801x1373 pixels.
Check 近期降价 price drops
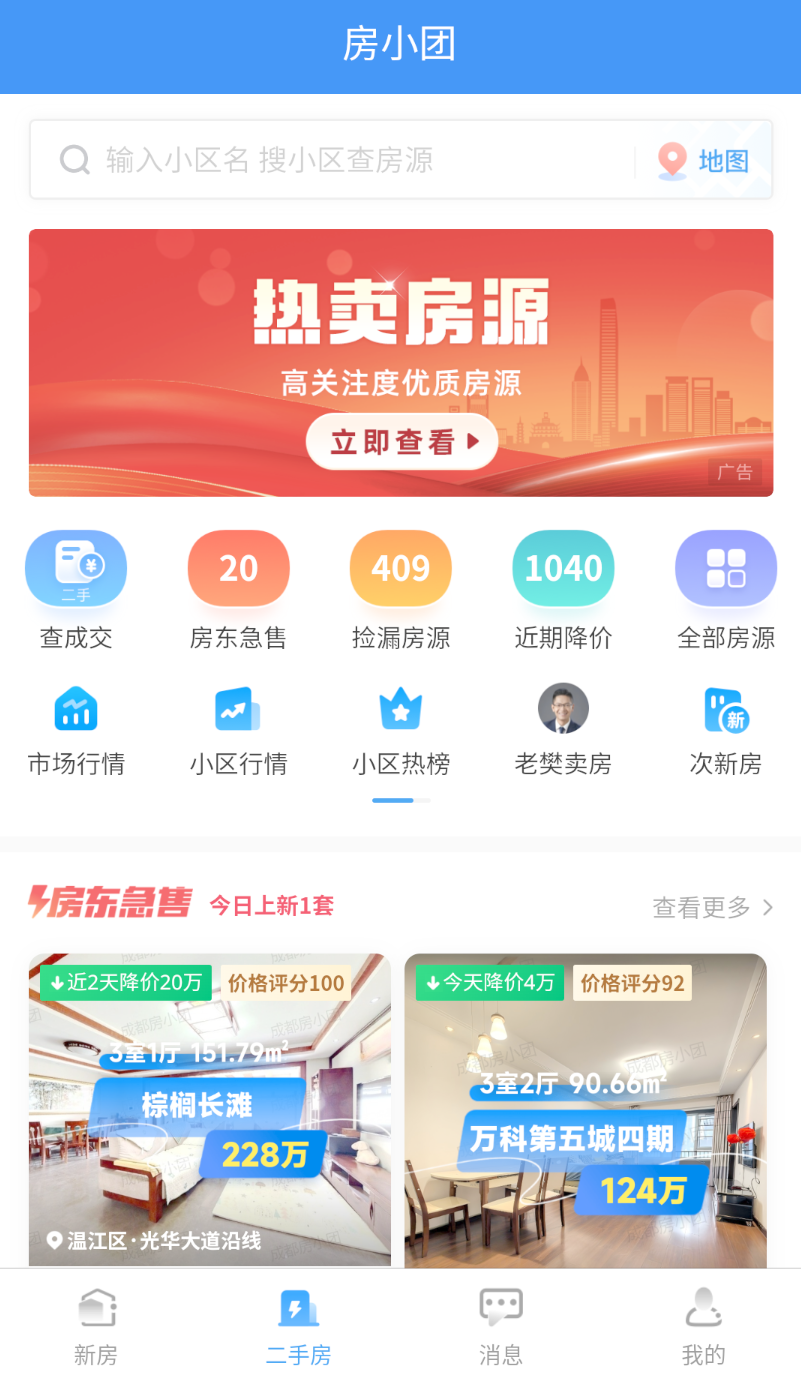coord(563,591)
